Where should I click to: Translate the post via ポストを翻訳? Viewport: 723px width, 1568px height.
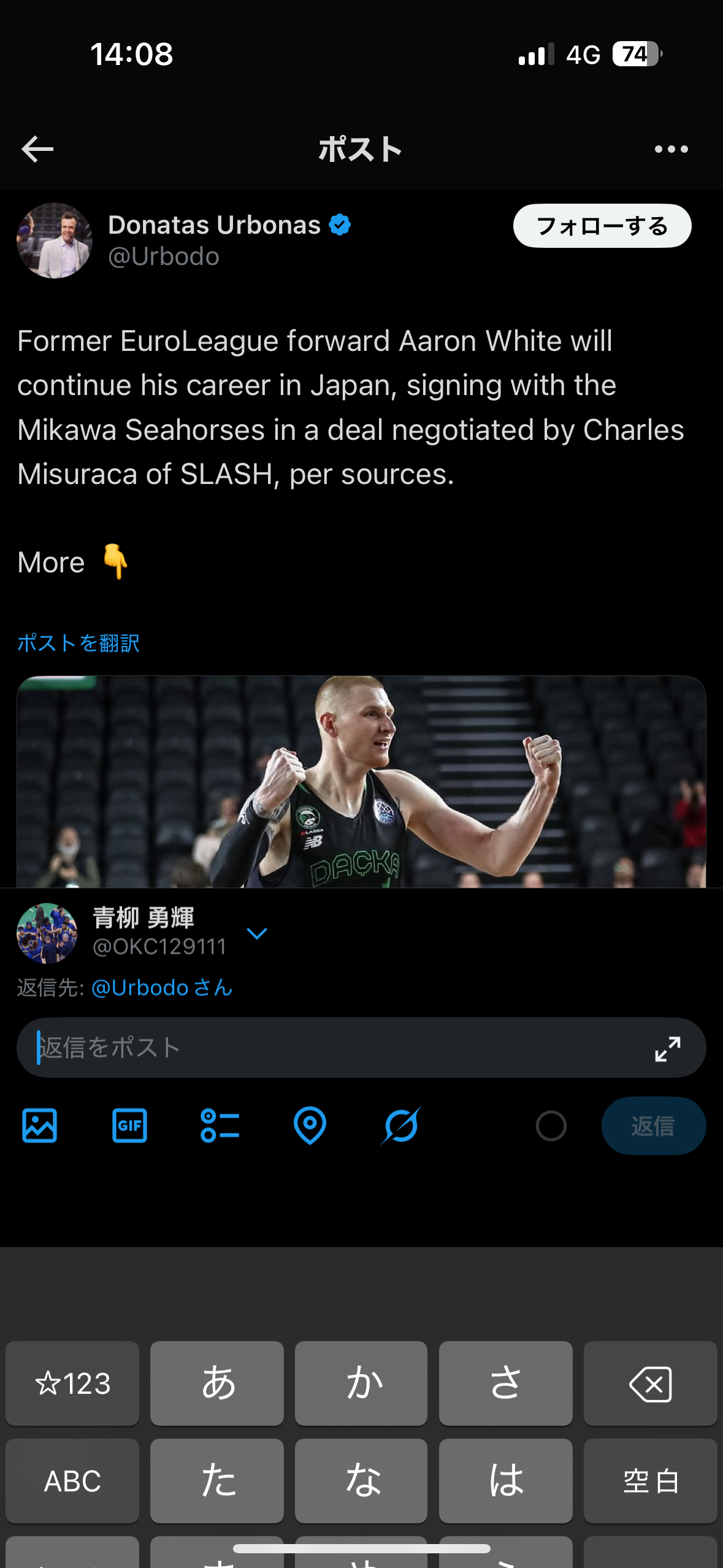78,643
